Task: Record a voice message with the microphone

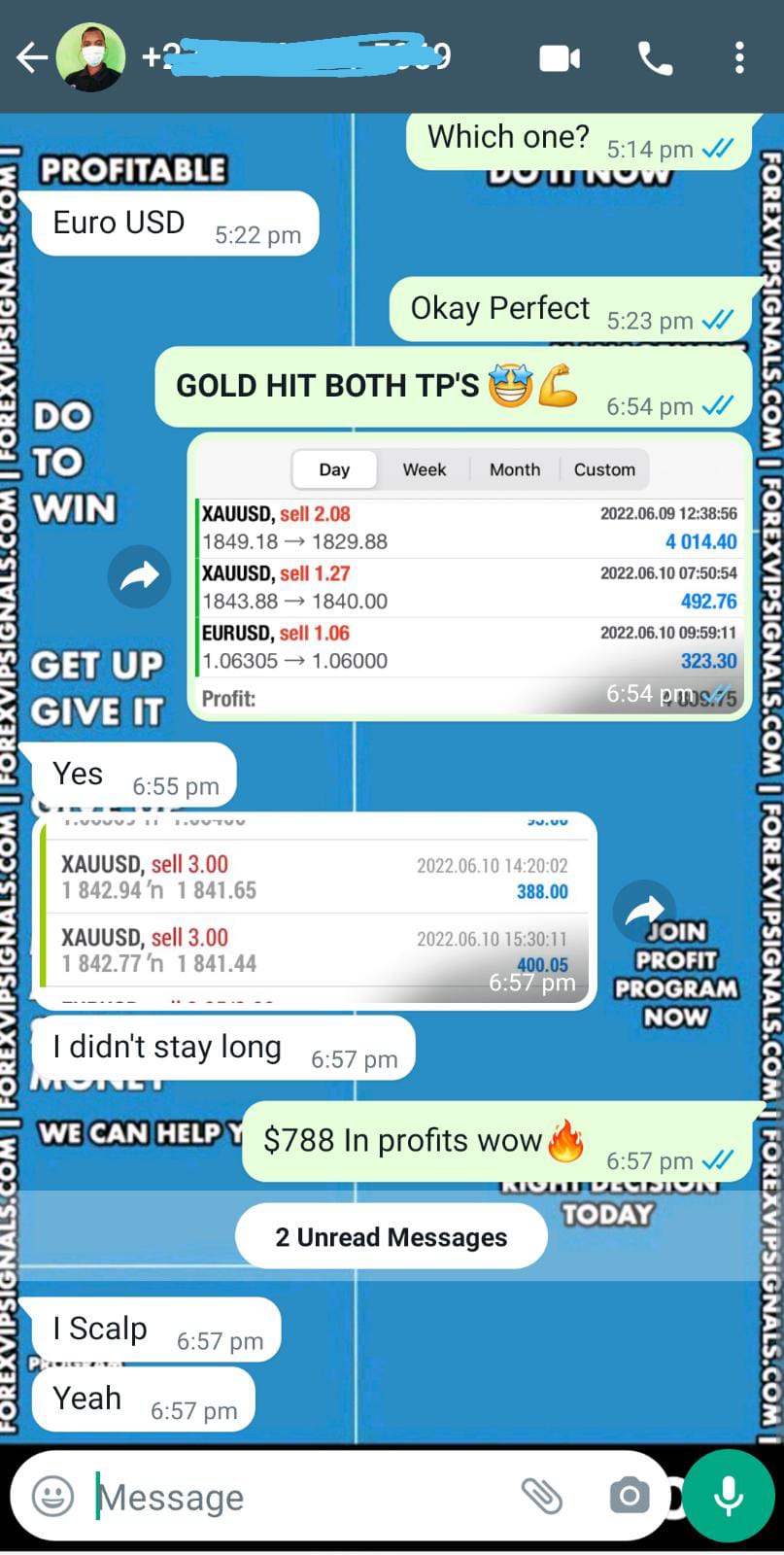Action: pos(729,1497)
